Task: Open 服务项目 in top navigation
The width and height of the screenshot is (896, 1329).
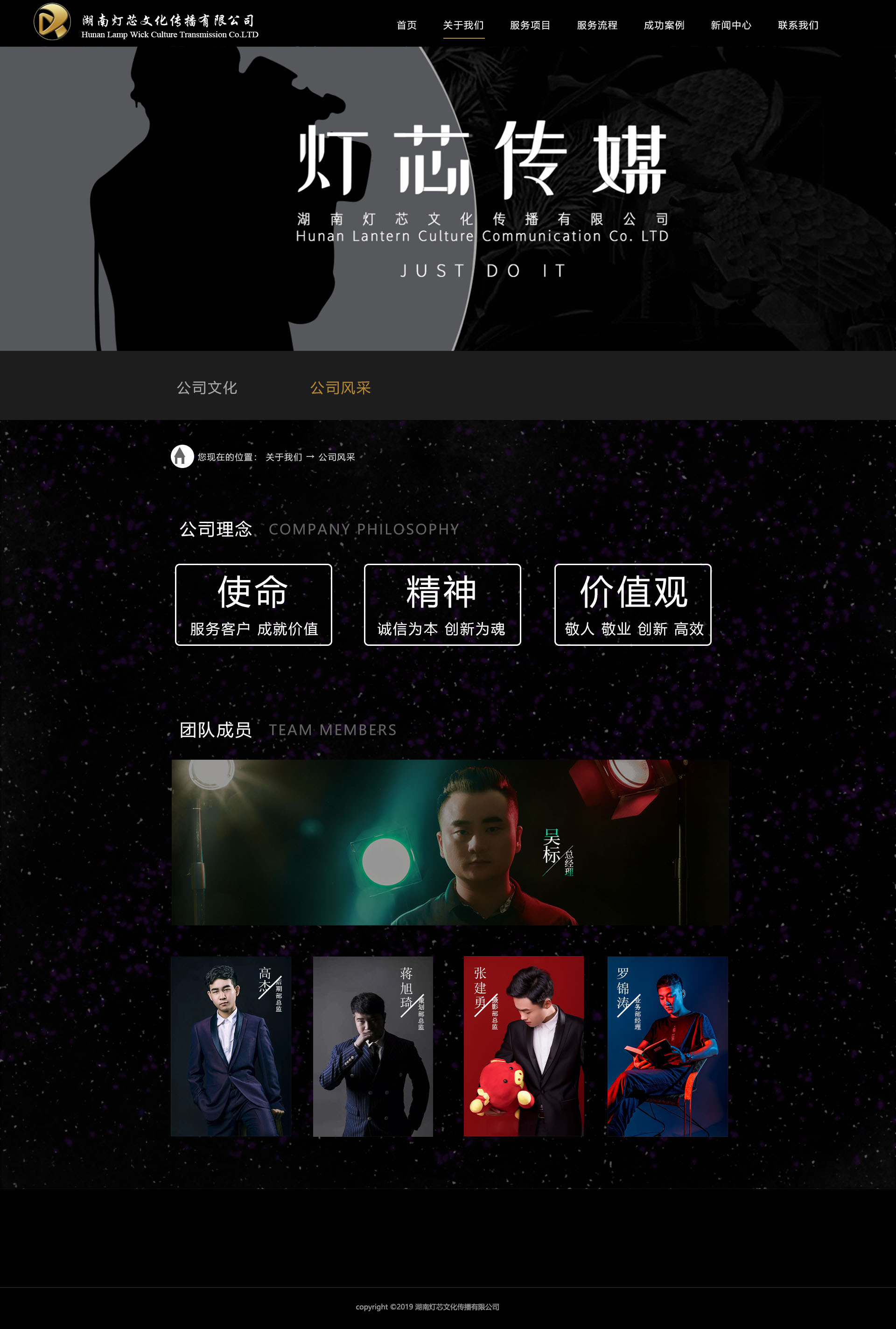Action: coord(530,25)
